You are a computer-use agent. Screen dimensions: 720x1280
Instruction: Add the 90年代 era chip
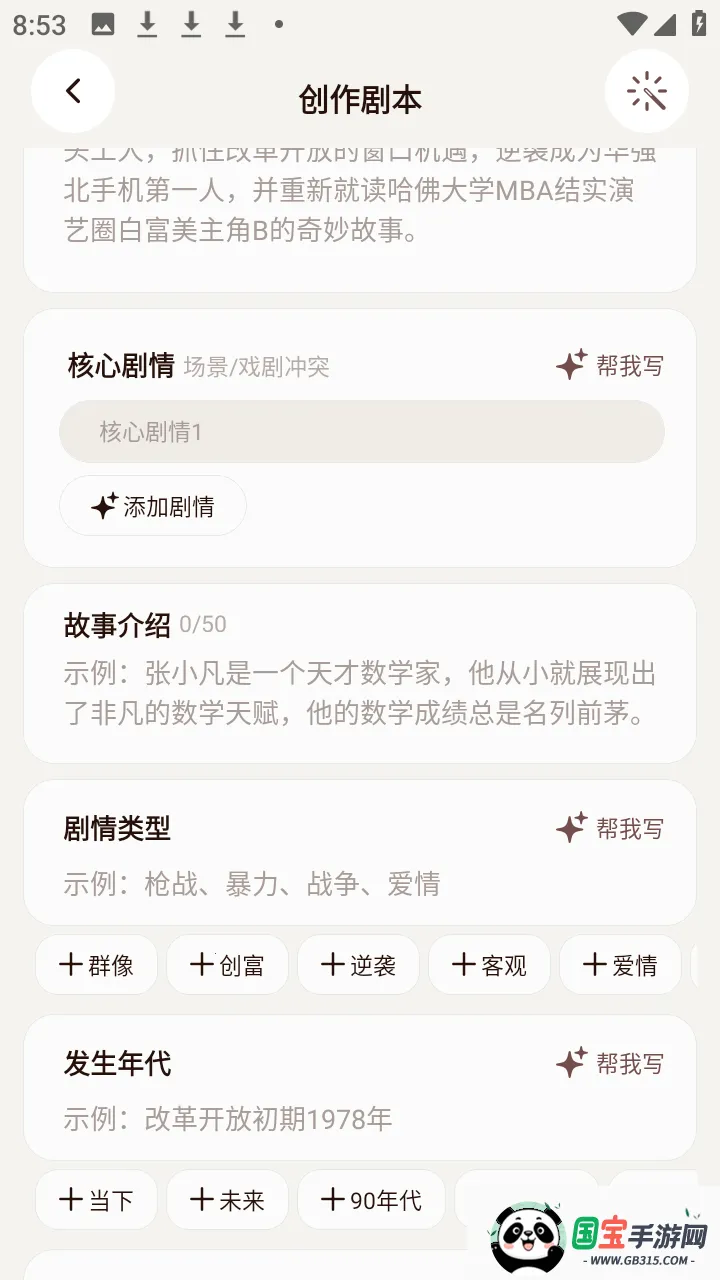tap(371, 1200)
